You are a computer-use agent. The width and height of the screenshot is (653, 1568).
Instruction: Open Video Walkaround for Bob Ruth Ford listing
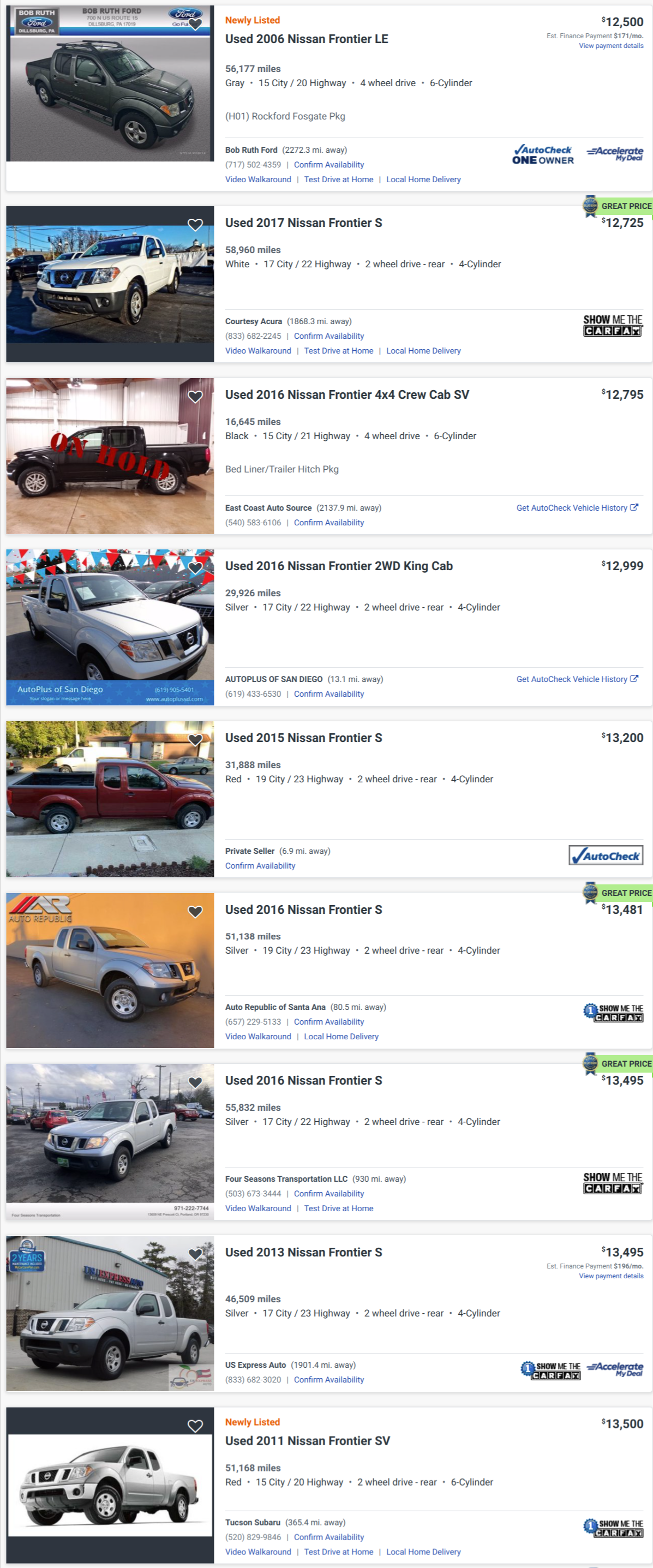[258, 179]
